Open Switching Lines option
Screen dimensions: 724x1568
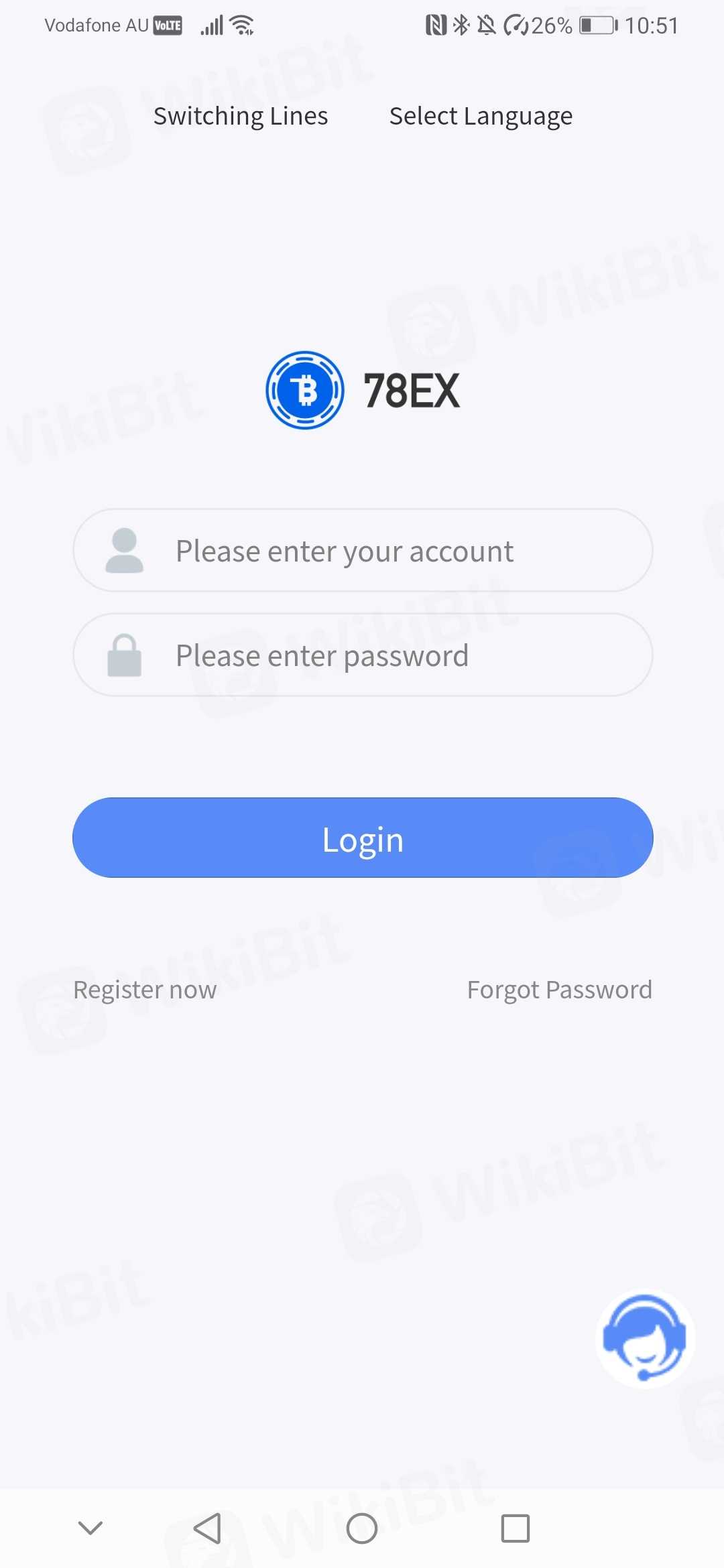point(241,117)
